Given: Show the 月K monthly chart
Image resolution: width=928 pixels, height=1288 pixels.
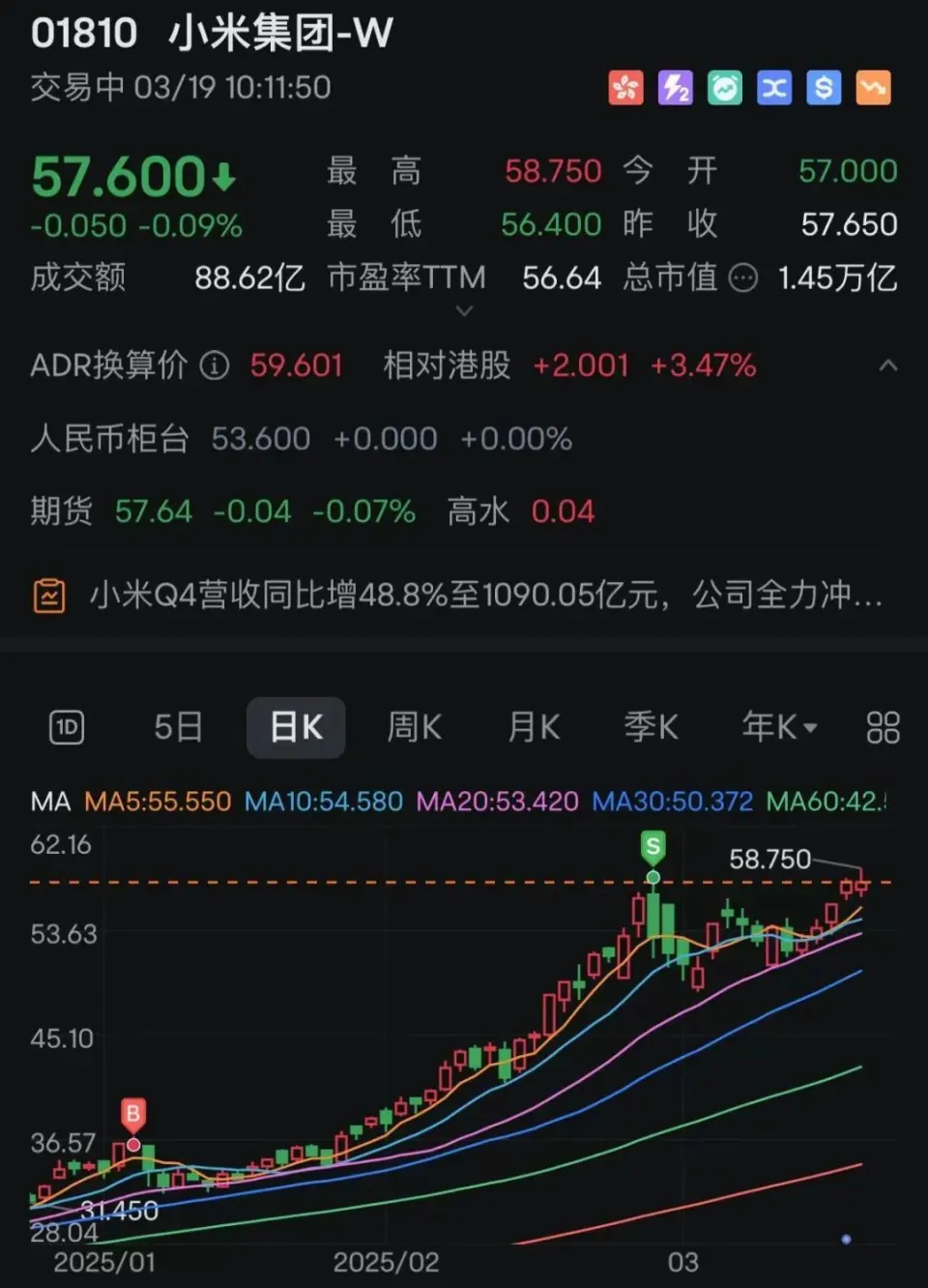Looking at the screenshot, I should (x=534, y=727).
